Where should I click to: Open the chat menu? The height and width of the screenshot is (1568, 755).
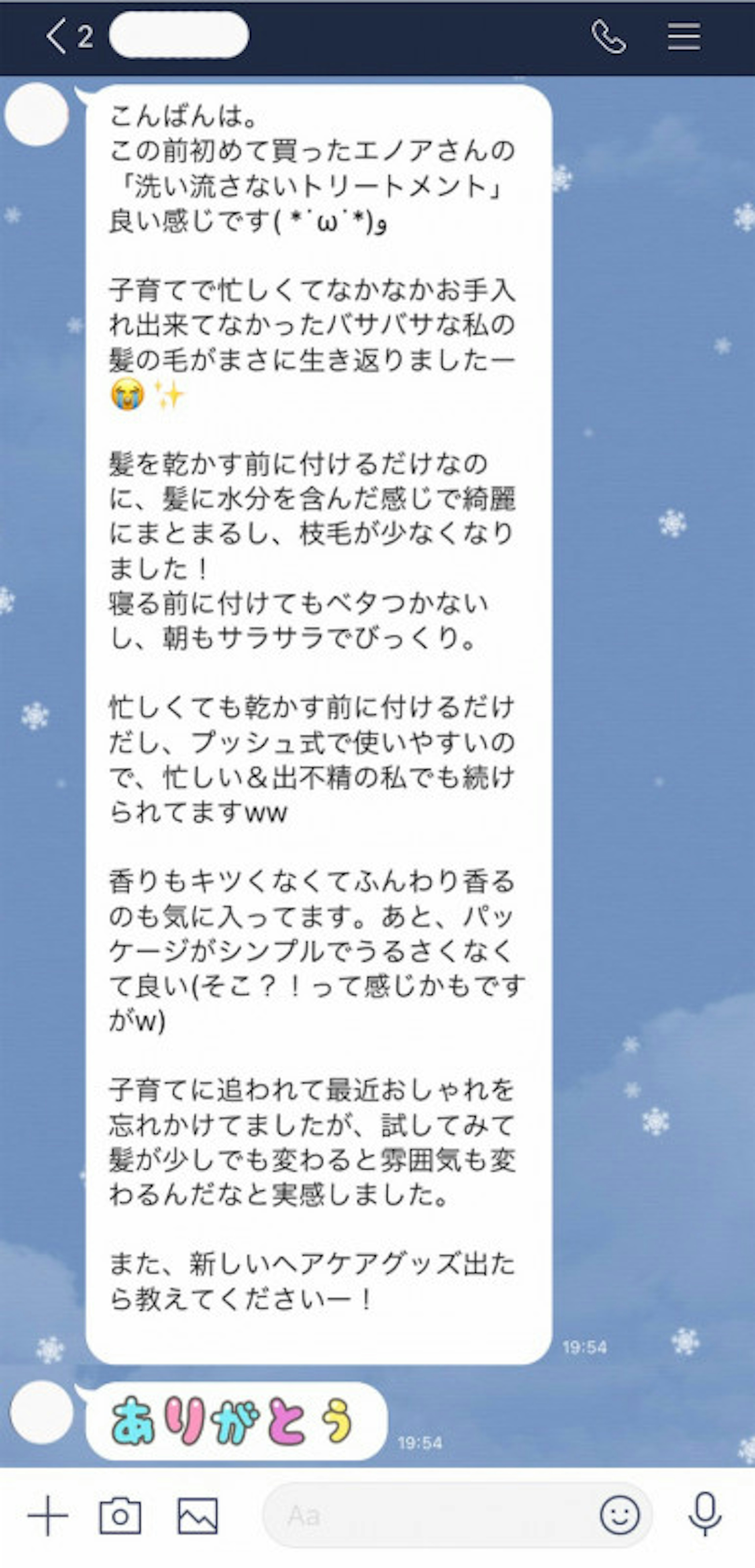click(684, 37)
